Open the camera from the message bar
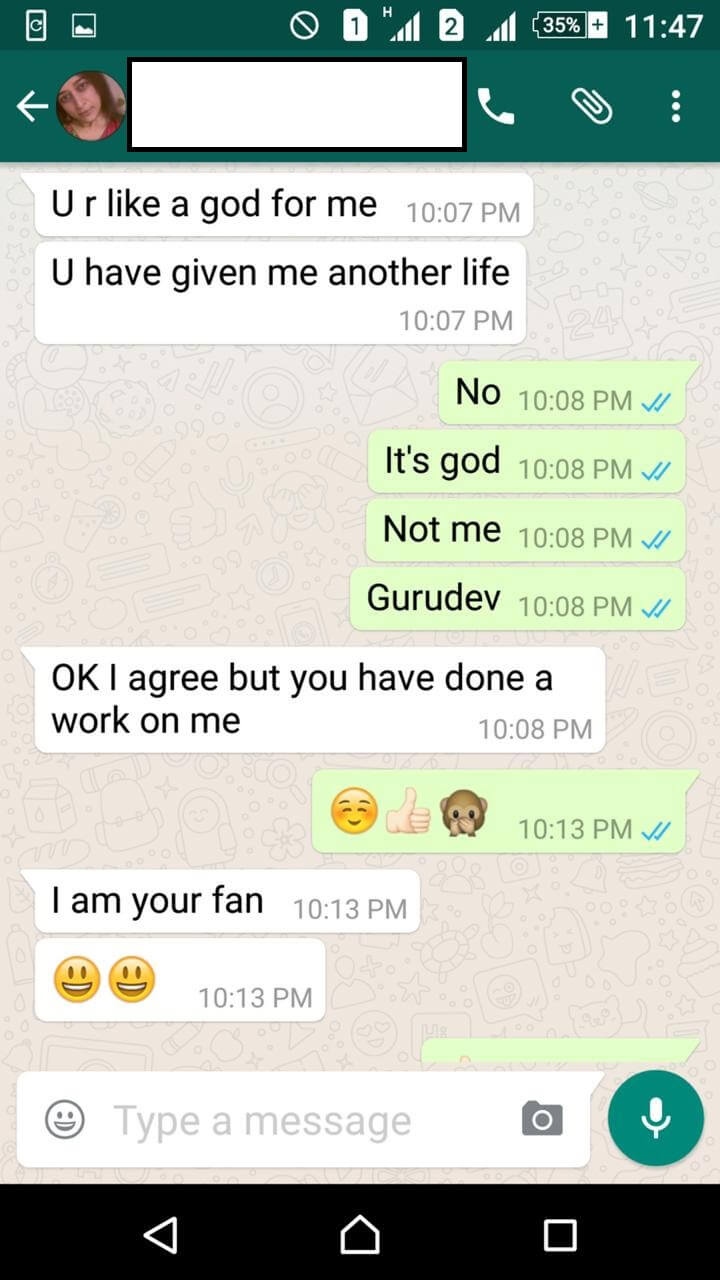This screenshot has height=1280, width=720. (542, 1120)
